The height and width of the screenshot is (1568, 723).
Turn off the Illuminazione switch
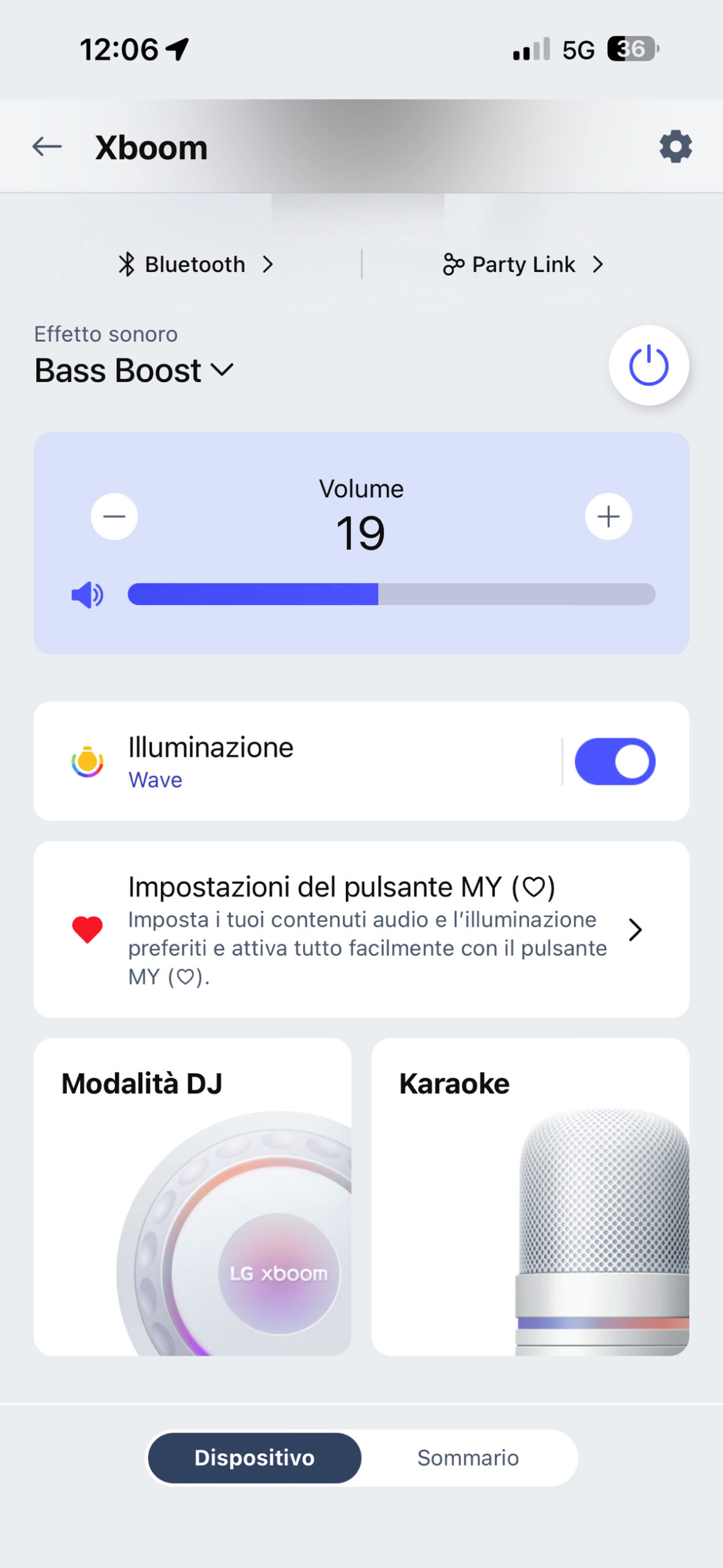[615, 761]
